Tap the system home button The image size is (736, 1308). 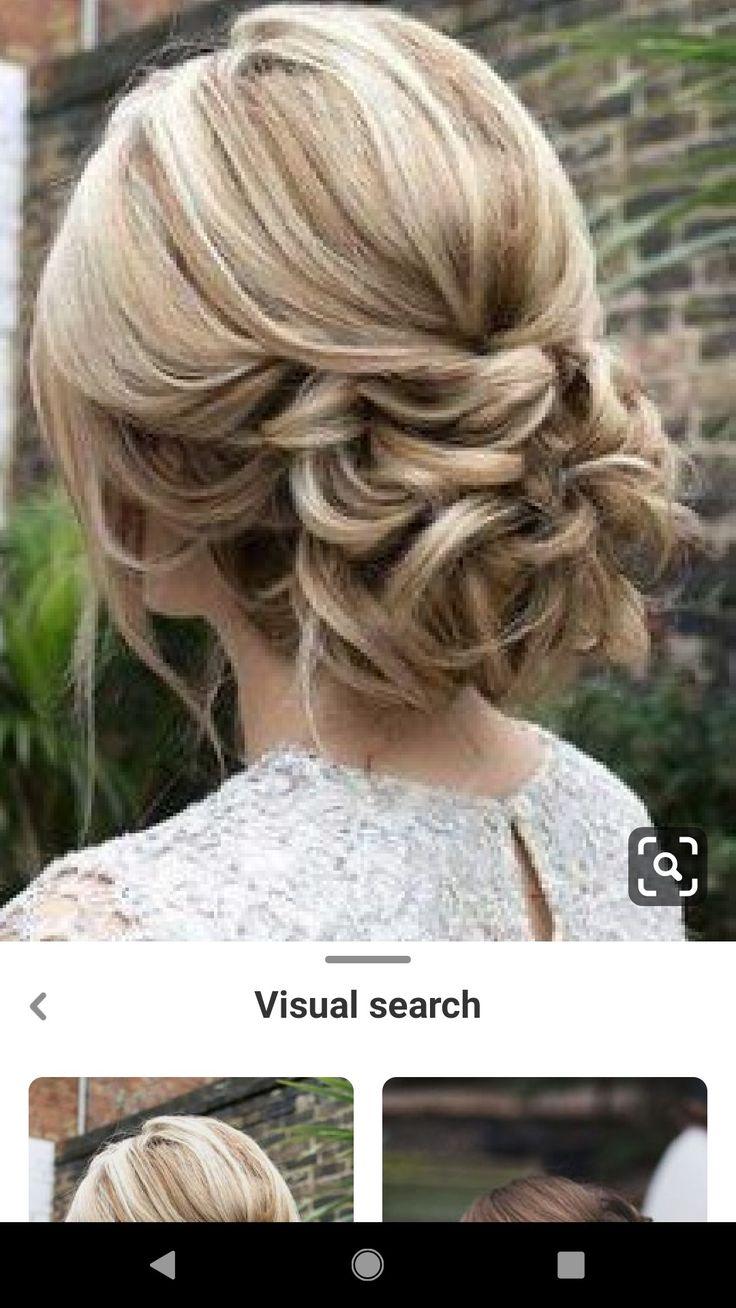(x=367, y=1265)
